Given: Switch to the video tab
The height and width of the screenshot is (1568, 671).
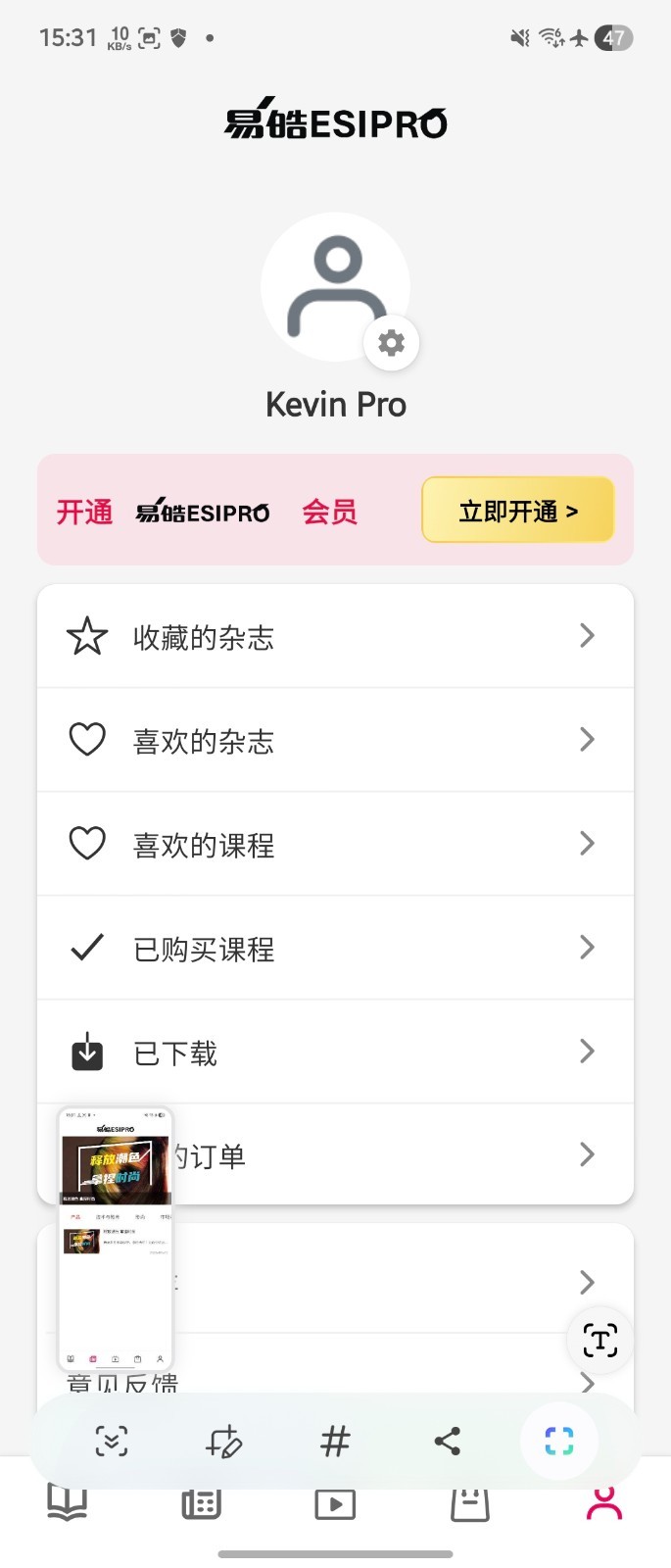Looking at the screenshot, I should coord(335,1504).
